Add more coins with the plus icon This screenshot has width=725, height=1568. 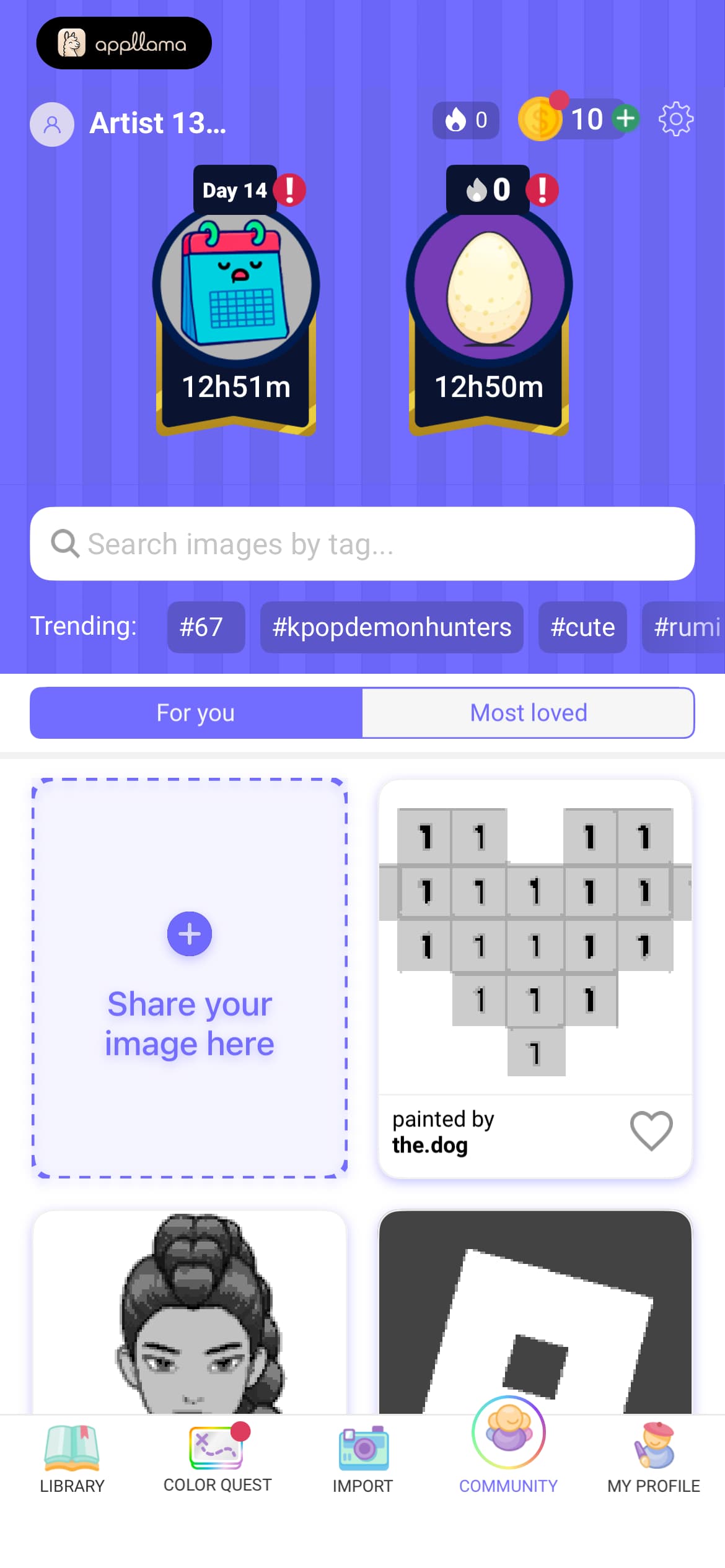(x=626, y=118)
